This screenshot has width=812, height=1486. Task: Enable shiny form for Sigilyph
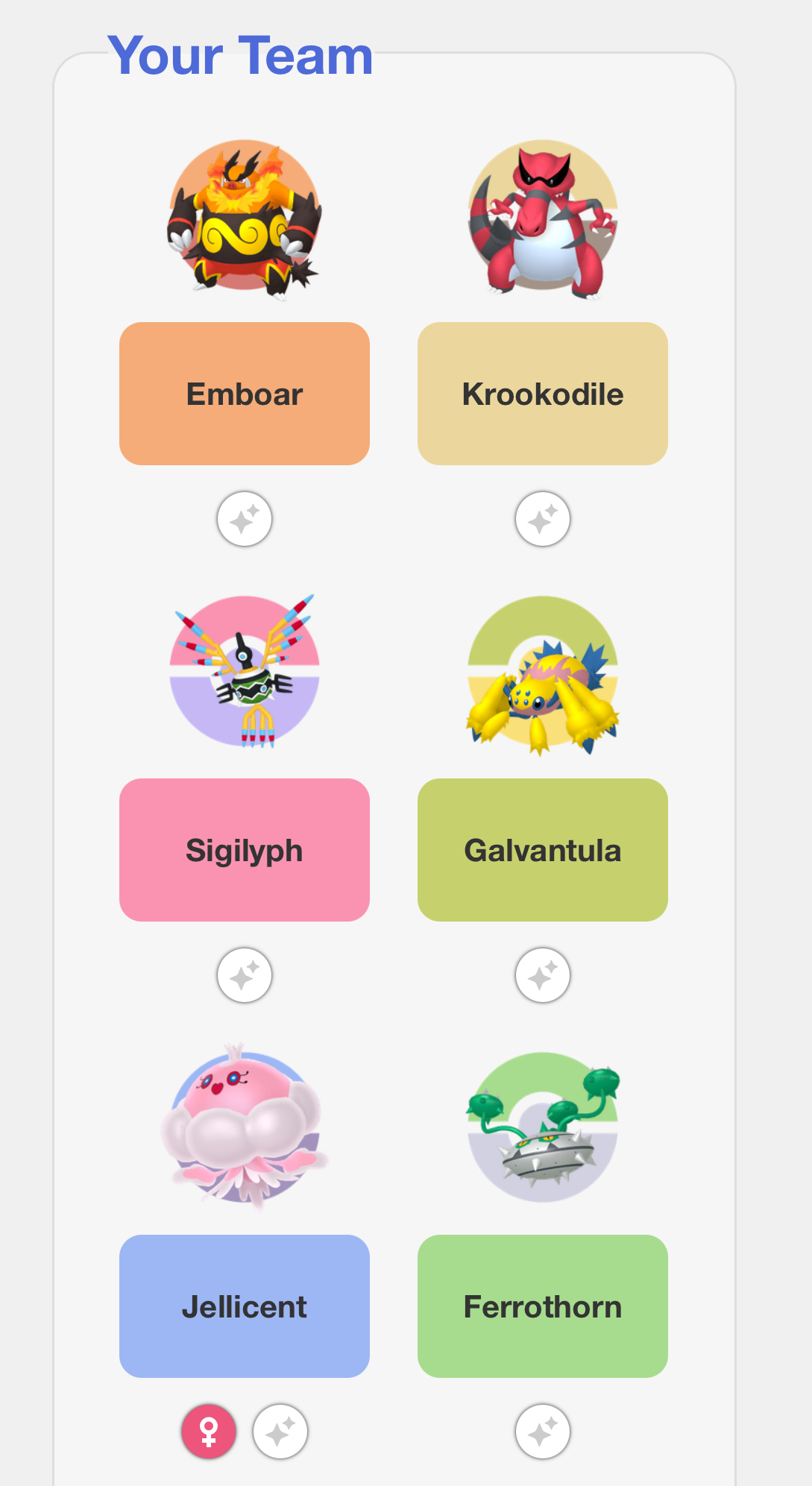245,975
